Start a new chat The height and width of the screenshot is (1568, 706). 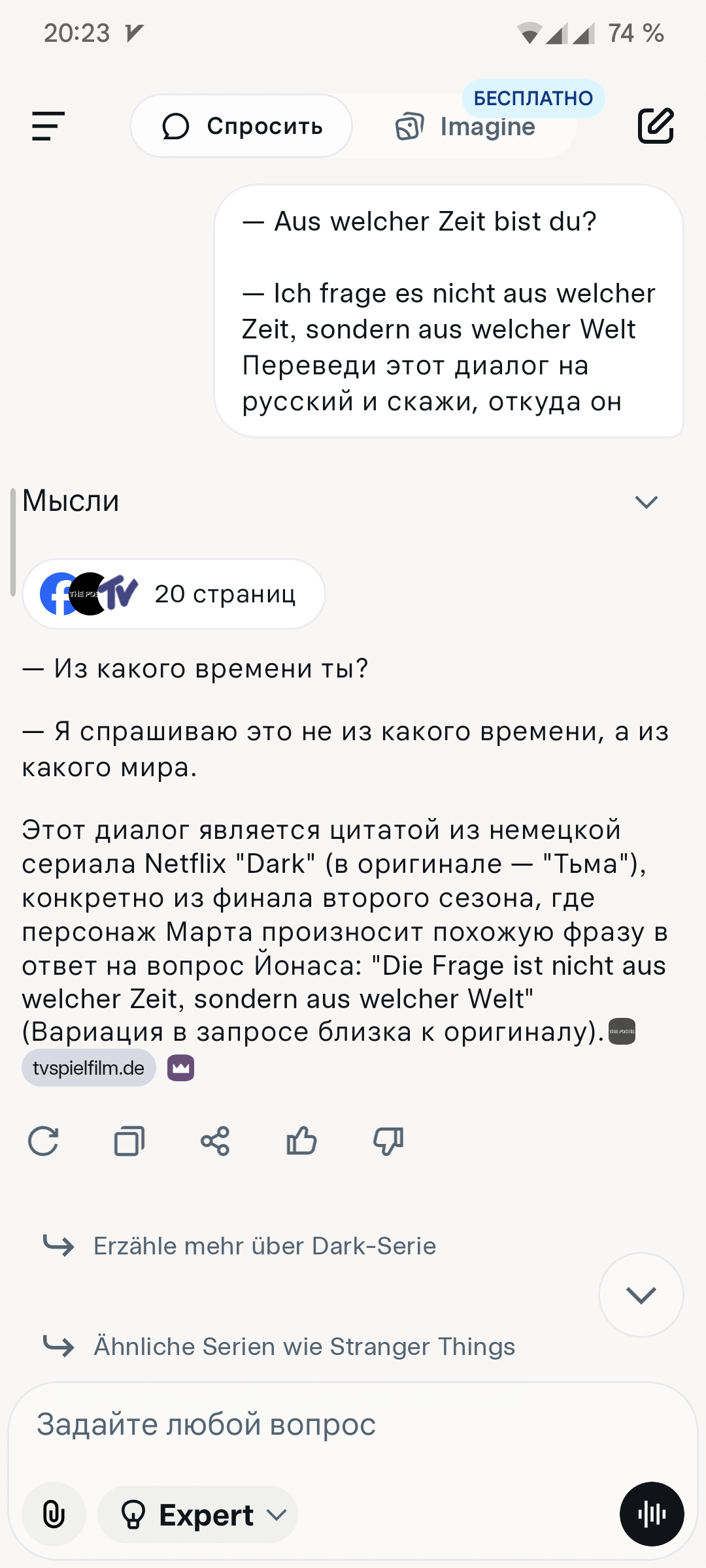pos(656,125)
